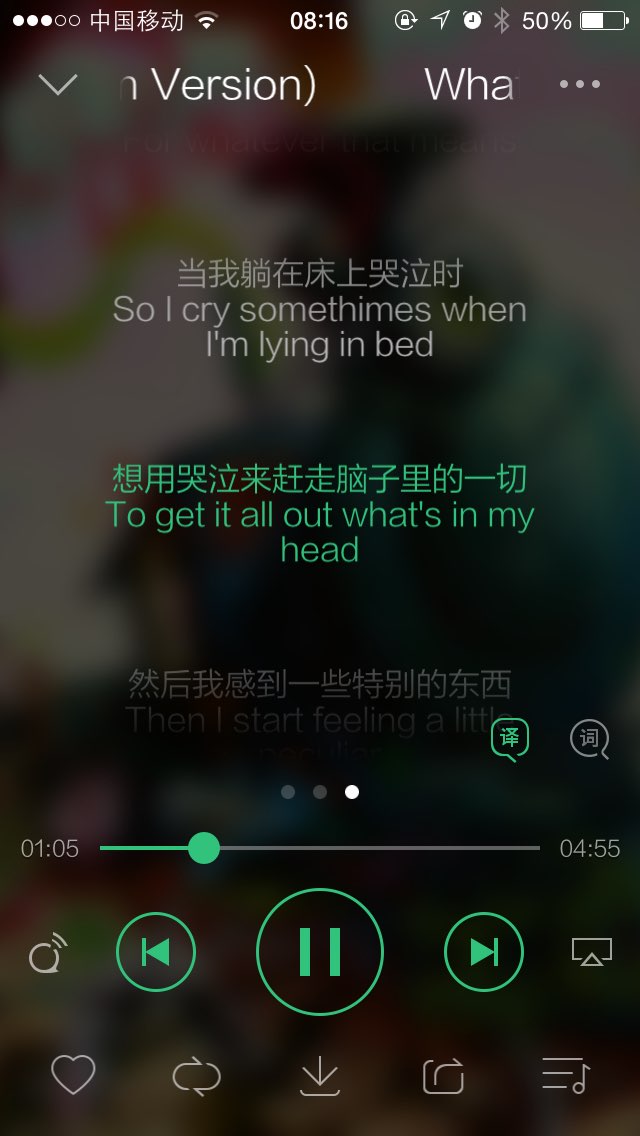Screen dimensions: 640x1136
Task: Open the lyrics search icon
Action: coord(589,740)
